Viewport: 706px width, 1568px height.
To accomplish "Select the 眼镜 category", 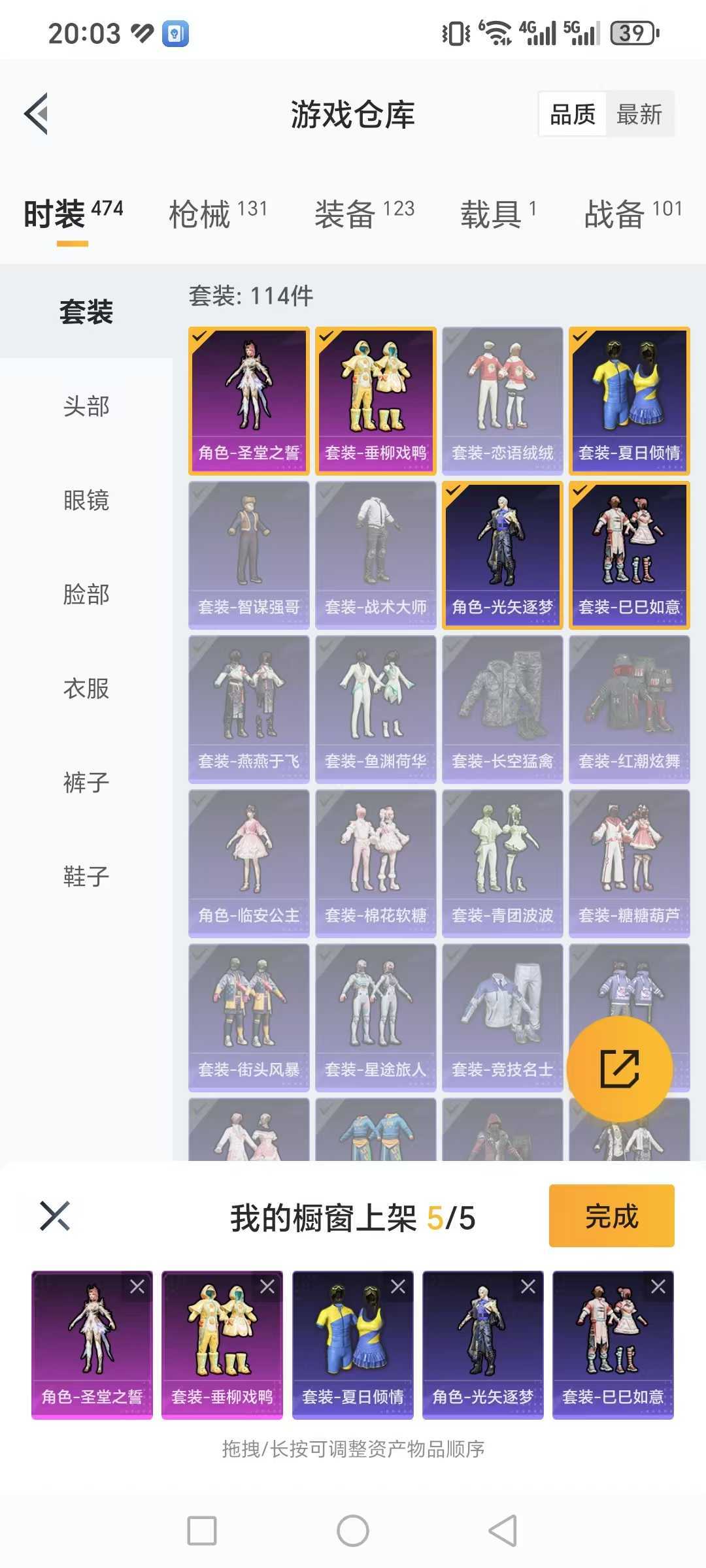I will tap(86, 500).
